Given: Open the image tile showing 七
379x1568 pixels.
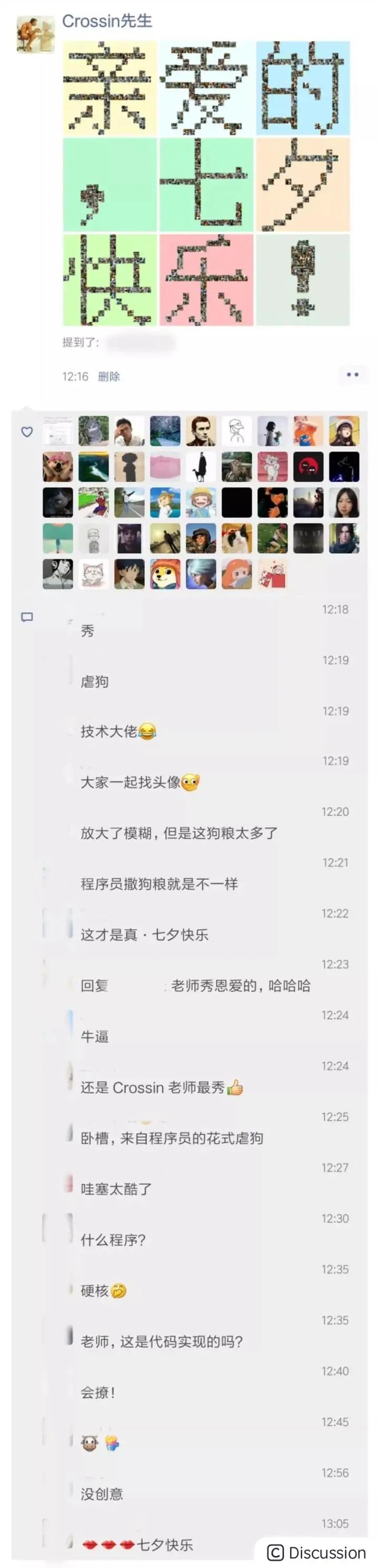Looking at the screenshot, I should coord(206,185).
